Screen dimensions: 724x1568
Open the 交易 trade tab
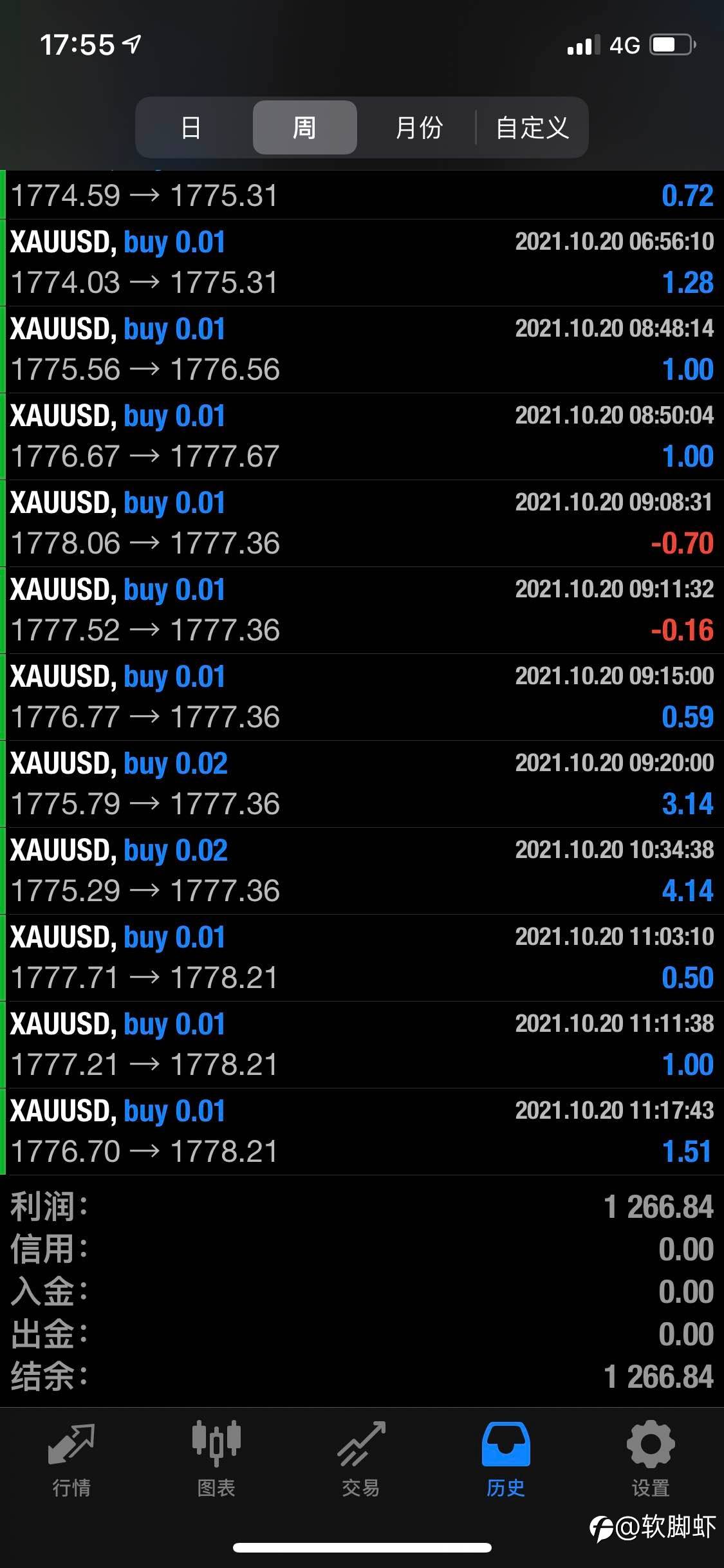point(361,1459)
